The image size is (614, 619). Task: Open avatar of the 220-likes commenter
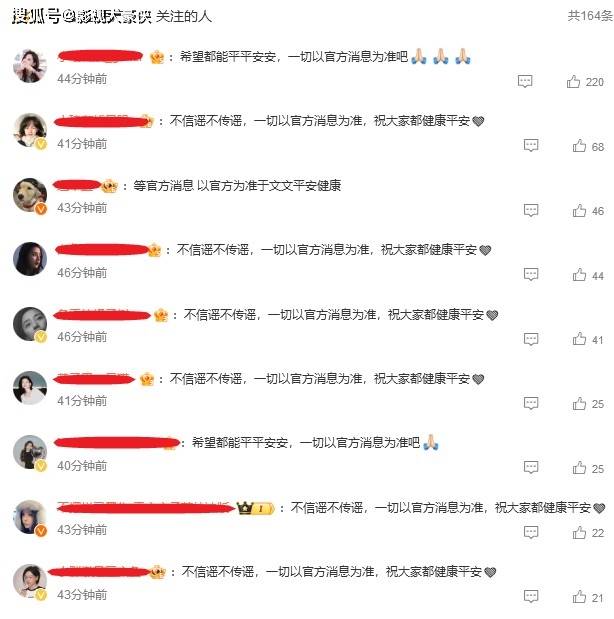29,65
